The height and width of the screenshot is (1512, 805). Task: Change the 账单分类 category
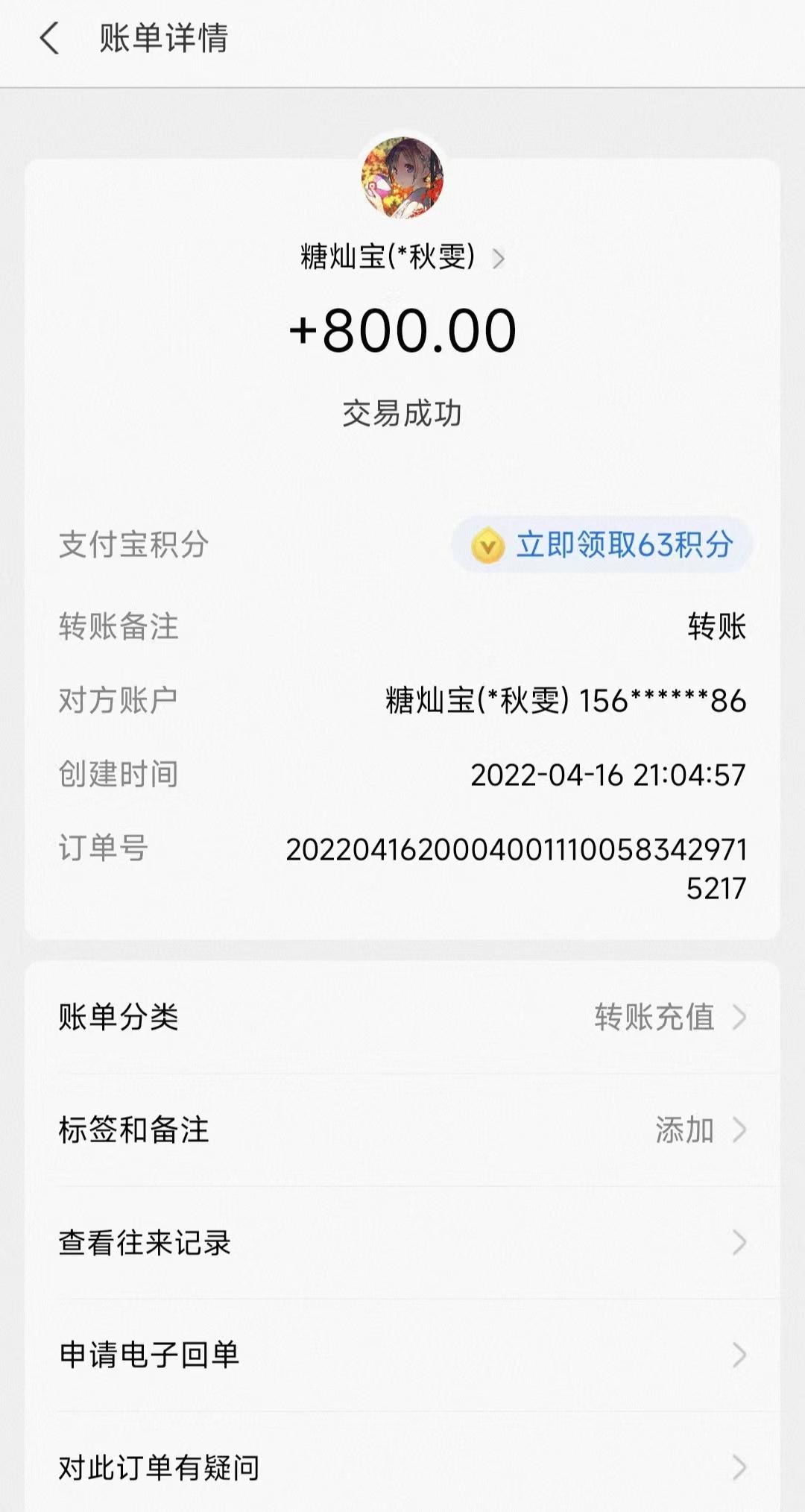pos(402,1017)
